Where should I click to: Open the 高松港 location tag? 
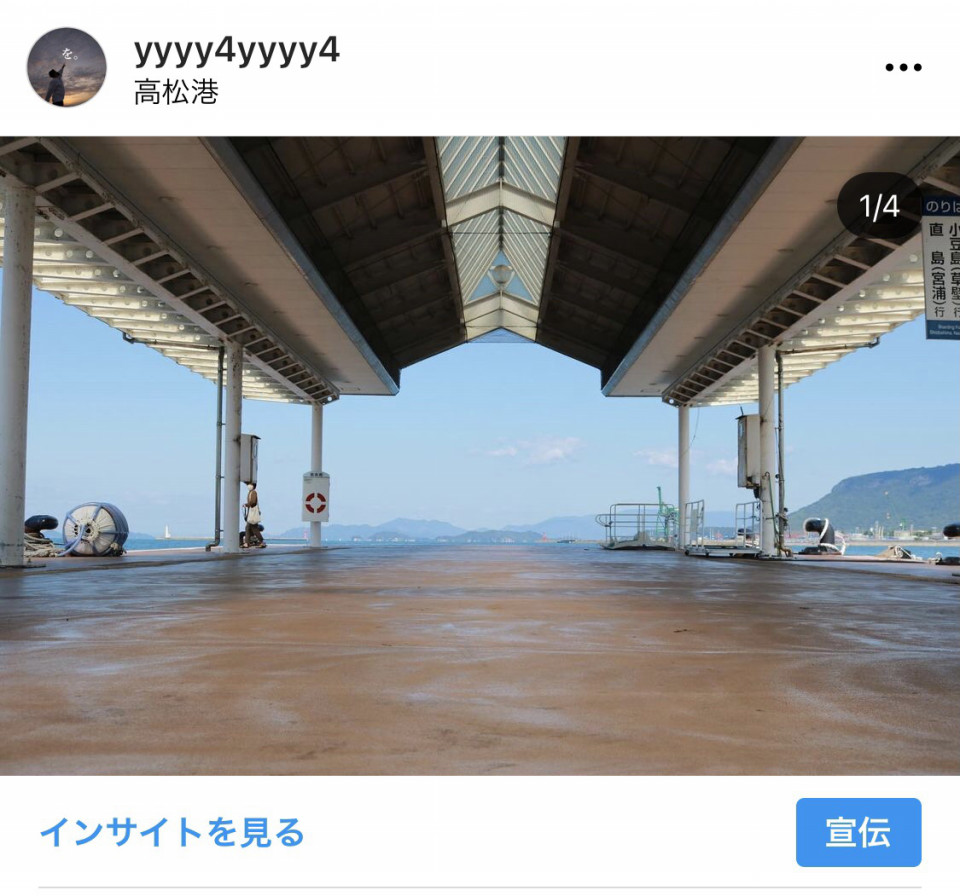tap(176, 93)
